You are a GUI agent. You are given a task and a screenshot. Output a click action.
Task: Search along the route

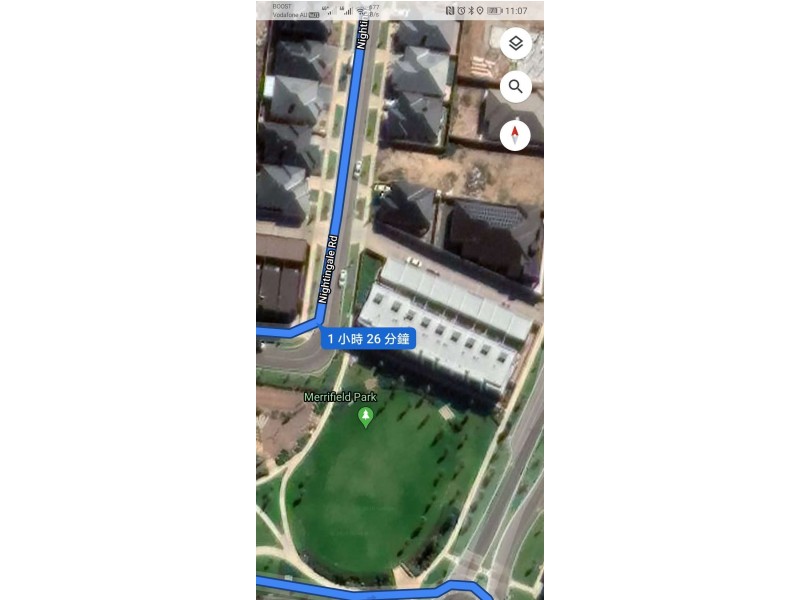(x=515, y=87)
